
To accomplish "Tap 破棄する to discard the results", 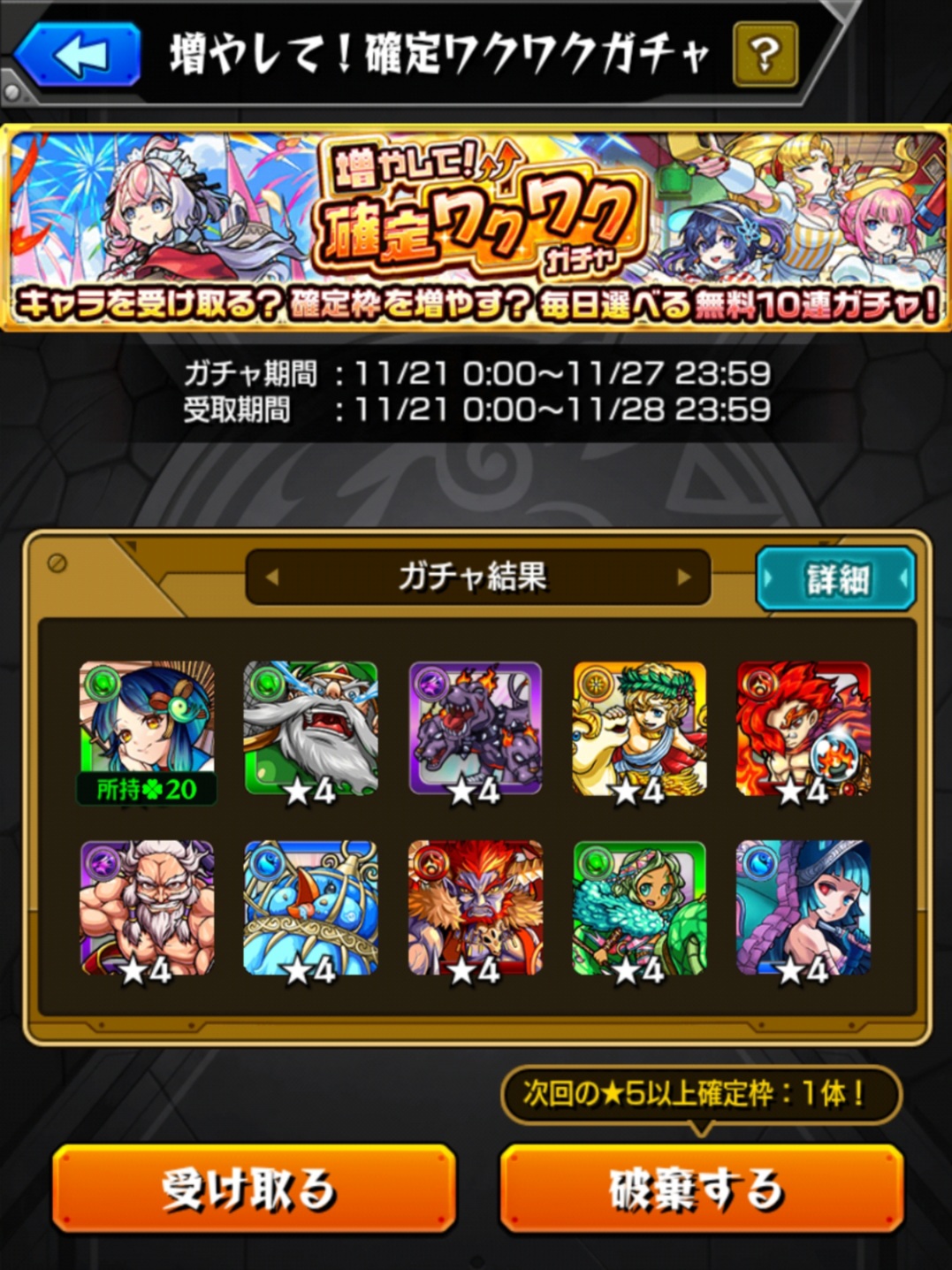I will (701, 1188).
